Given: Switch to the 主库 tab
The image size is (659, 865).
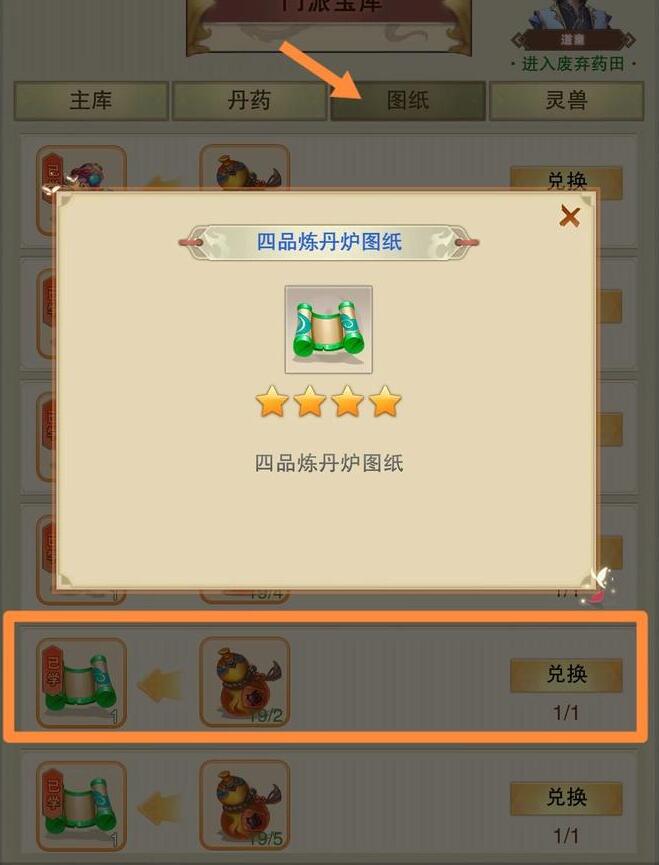Looking at the screenshot, I should tap(90, 101).
